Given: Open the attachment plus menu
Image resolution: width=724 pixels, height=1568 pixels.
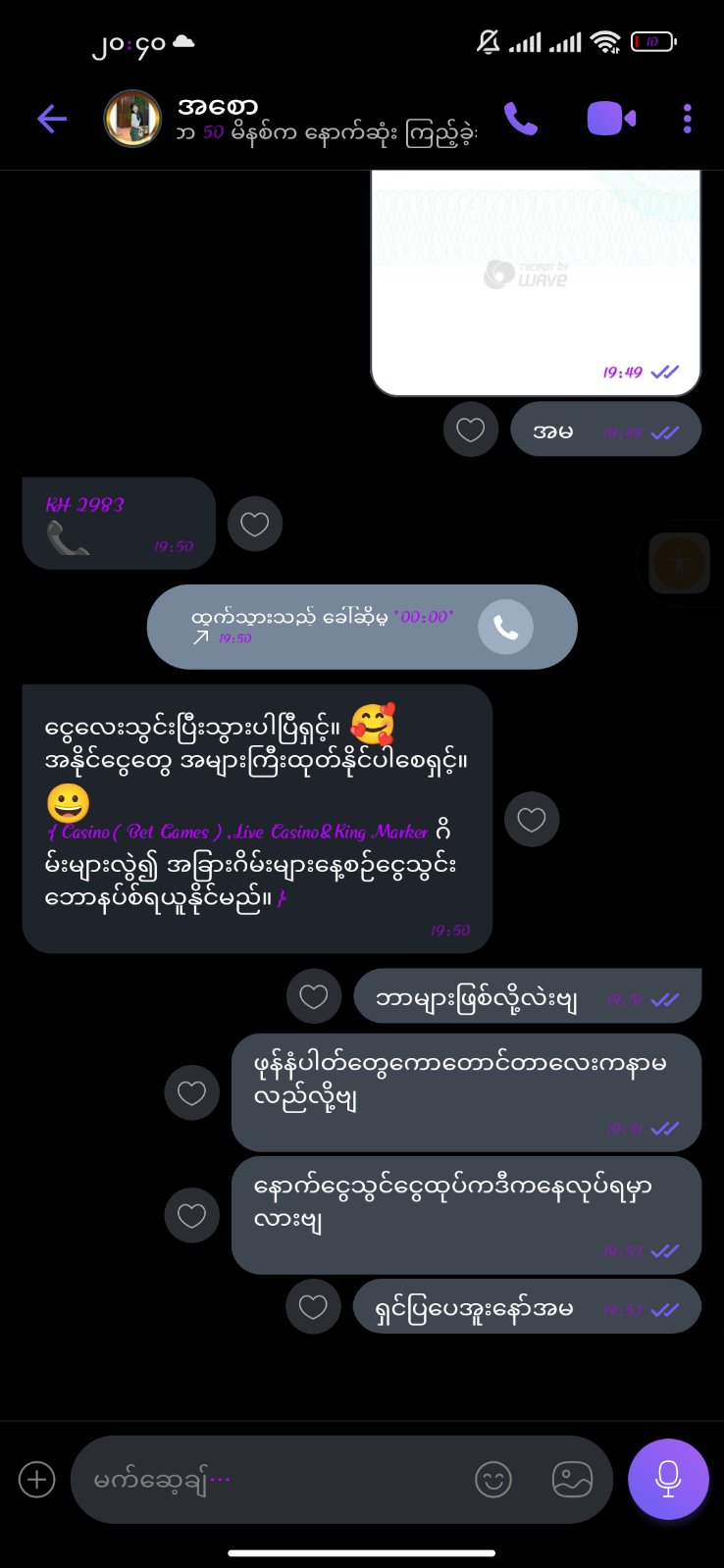Looking at the screenshot, I should (37, 1479).
